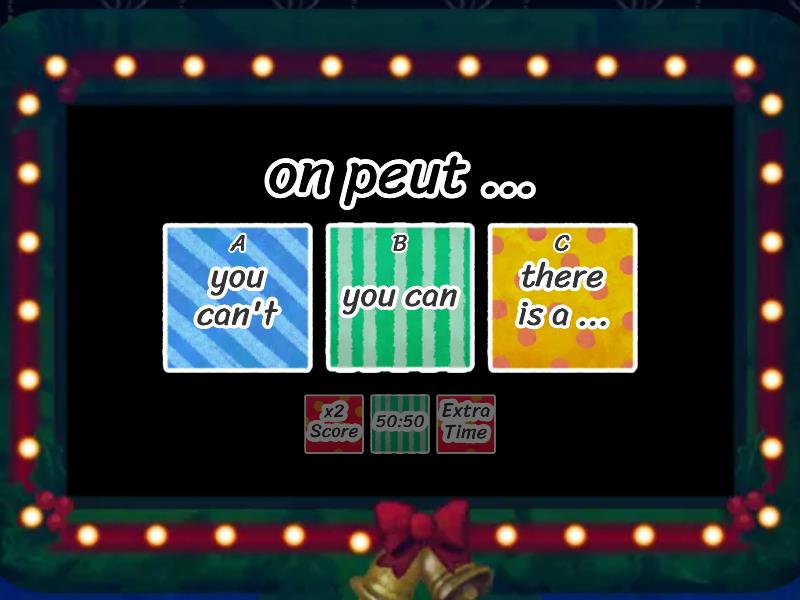
Task: Activate the Extra Time power-up
Action: click(x=466, y=423)
